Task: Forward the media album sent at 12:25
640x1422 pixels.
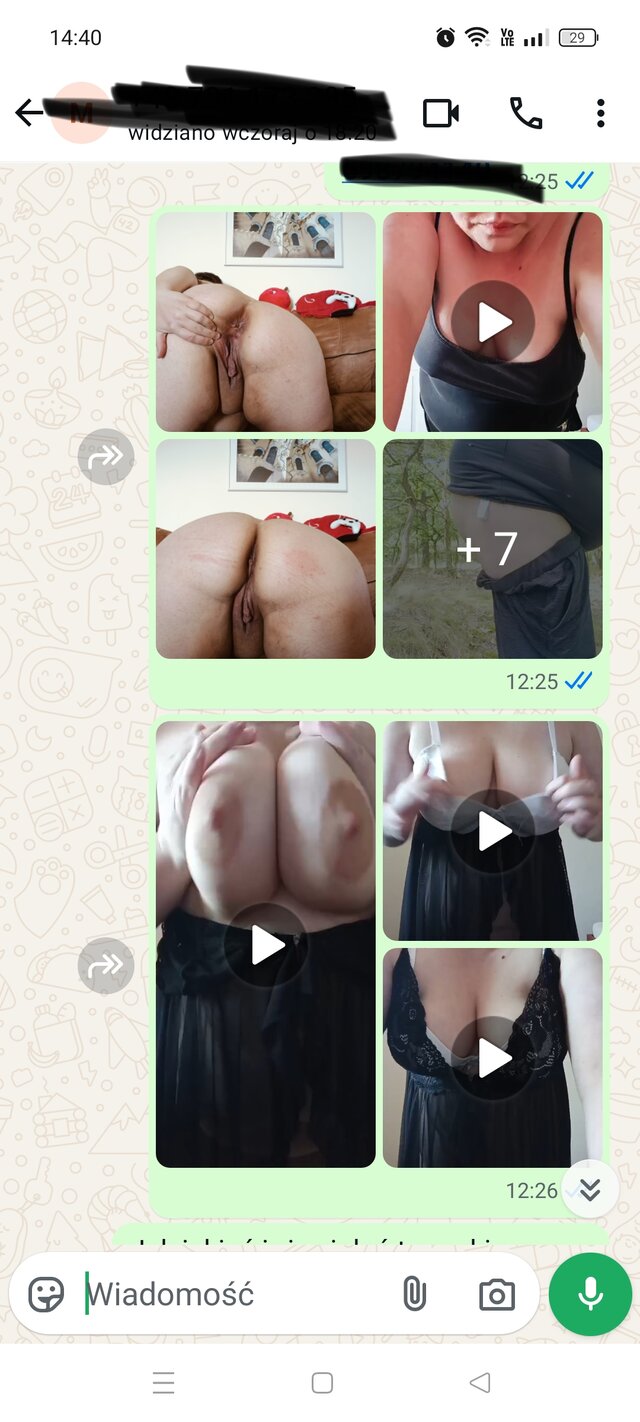Action: (106, 457)
